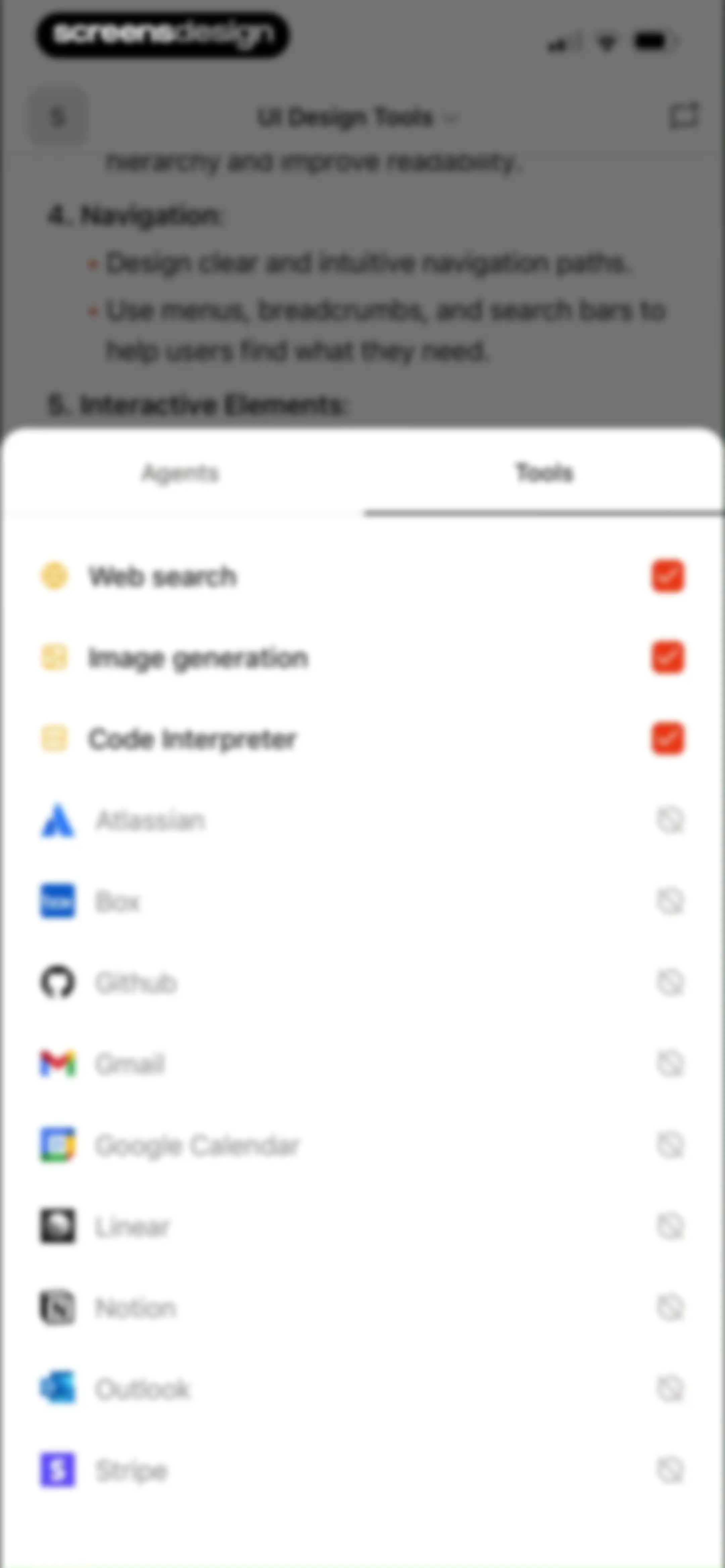This screenshot has width=725, height=1568.
Task: Select the Box integration
Action: 362,902
